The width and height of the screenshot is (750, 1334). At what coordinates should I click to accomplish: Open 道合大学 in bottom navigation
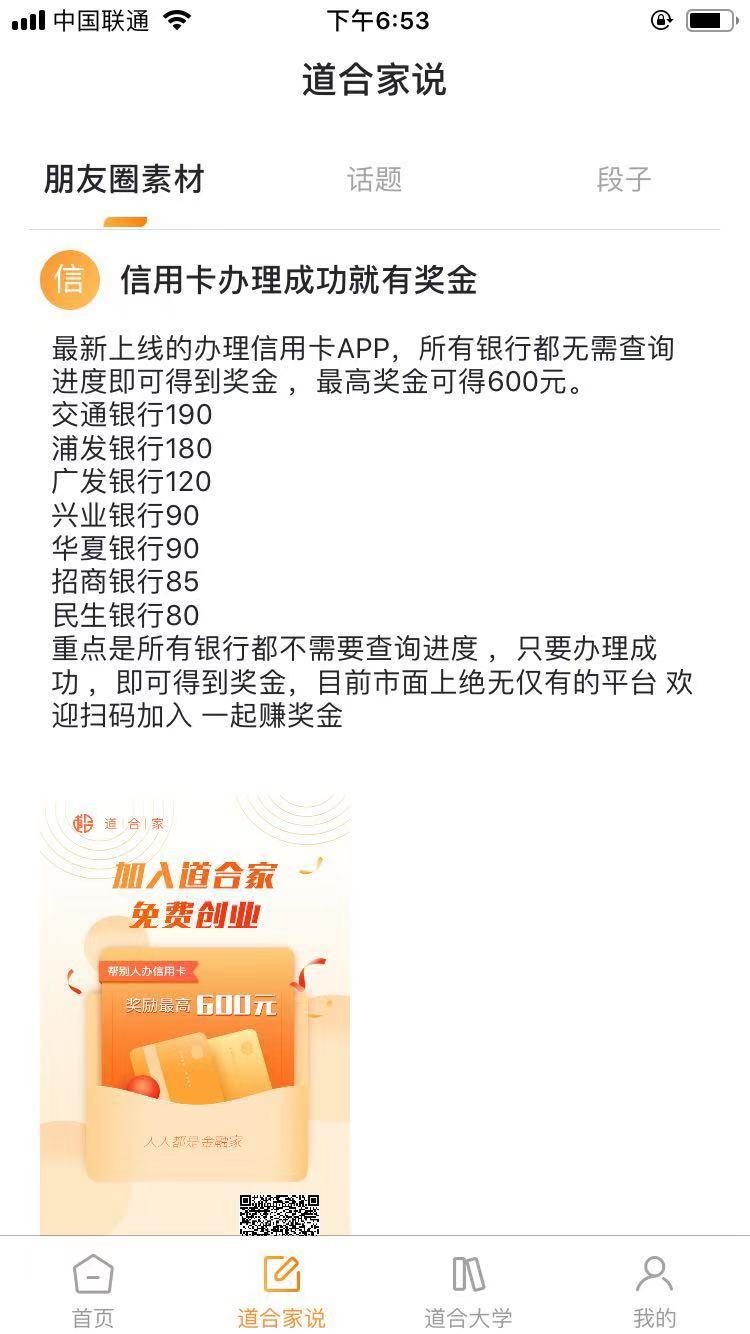coord(468,1288)
